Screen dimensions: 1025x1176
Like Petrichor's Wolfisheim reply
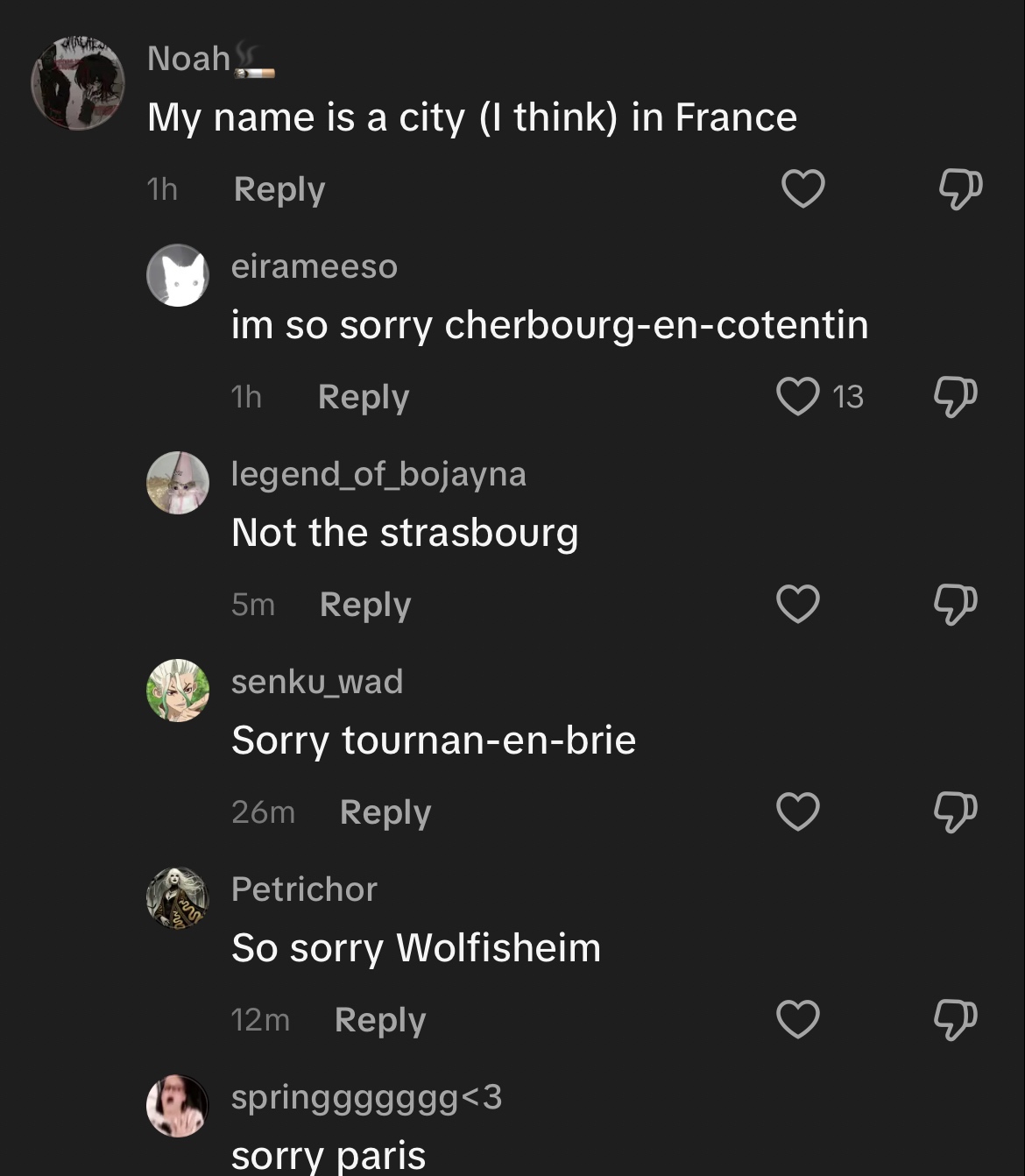[x=798, y=1019]
